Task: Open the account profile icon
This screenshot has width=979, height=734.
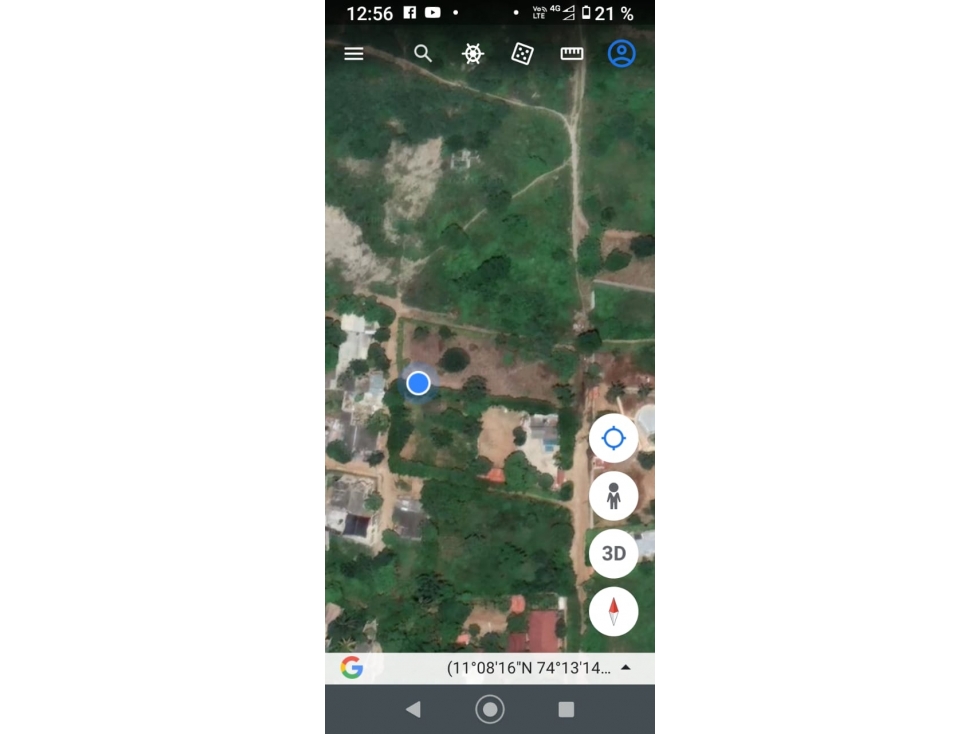Action: coord(622,54)
